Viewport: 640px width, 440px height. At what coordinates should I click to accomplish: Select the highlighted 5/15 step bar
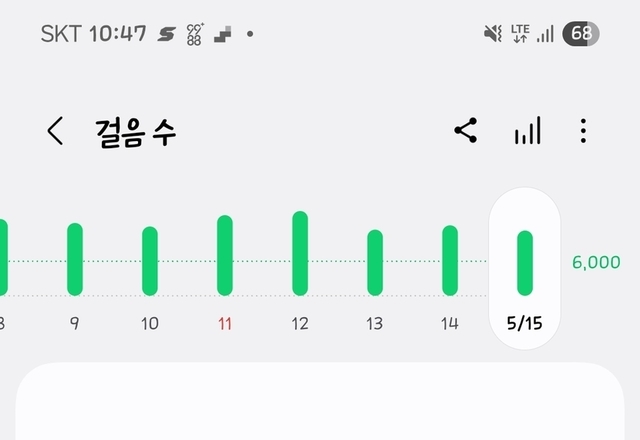point(525,263)
